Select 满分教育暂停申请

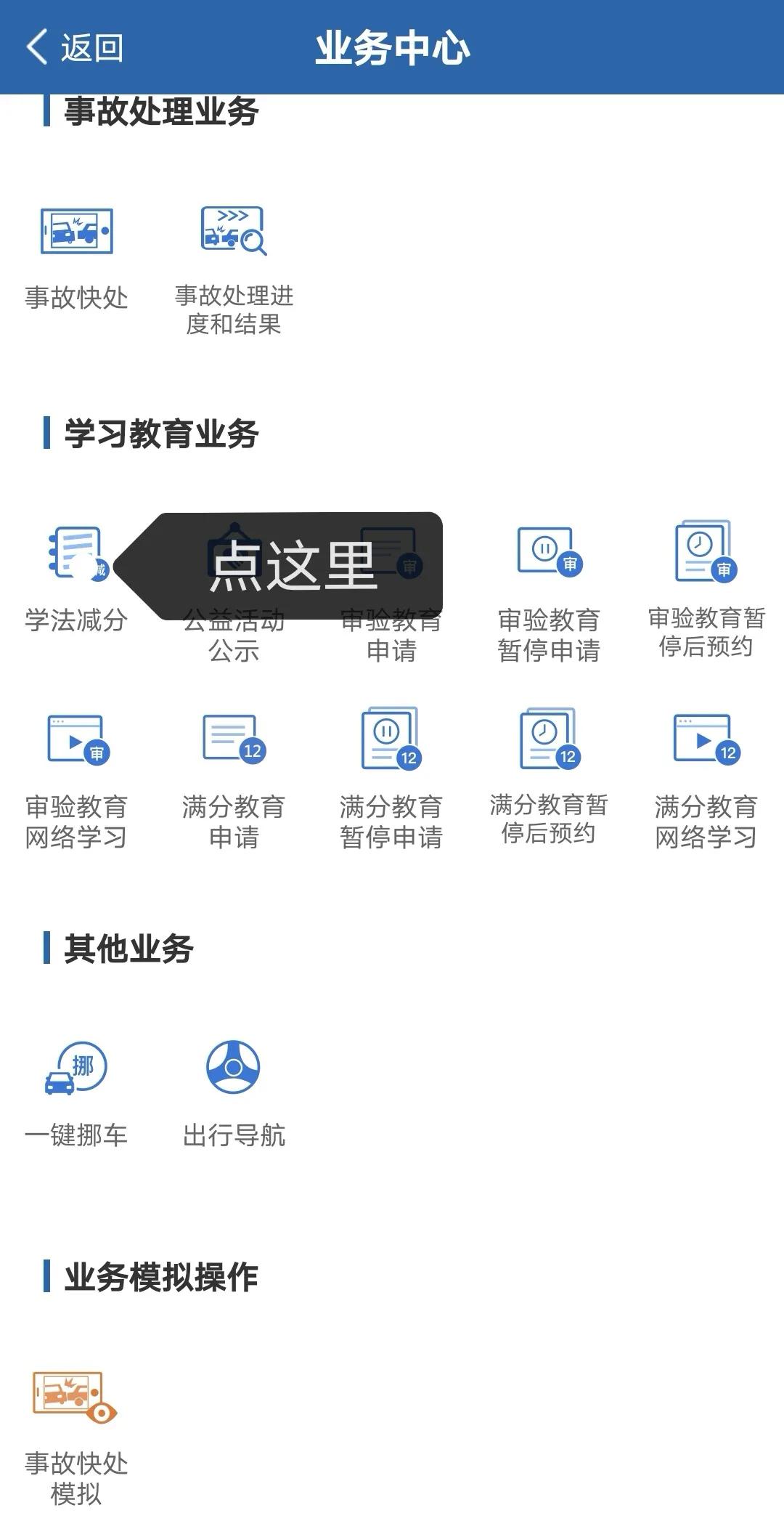point(391,778)
